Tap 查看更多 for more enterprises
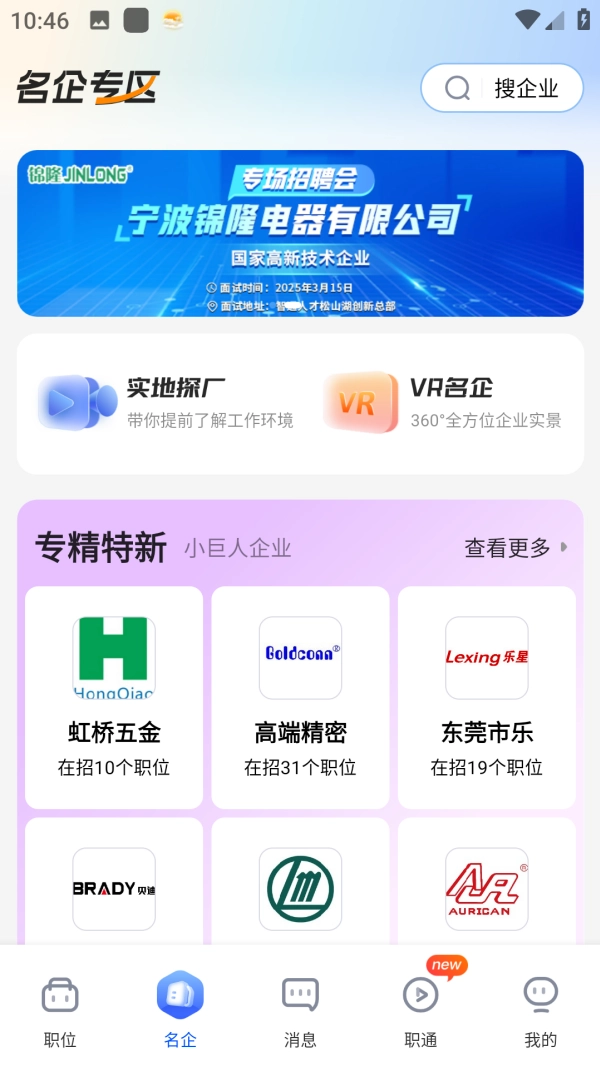 point(515,548)
